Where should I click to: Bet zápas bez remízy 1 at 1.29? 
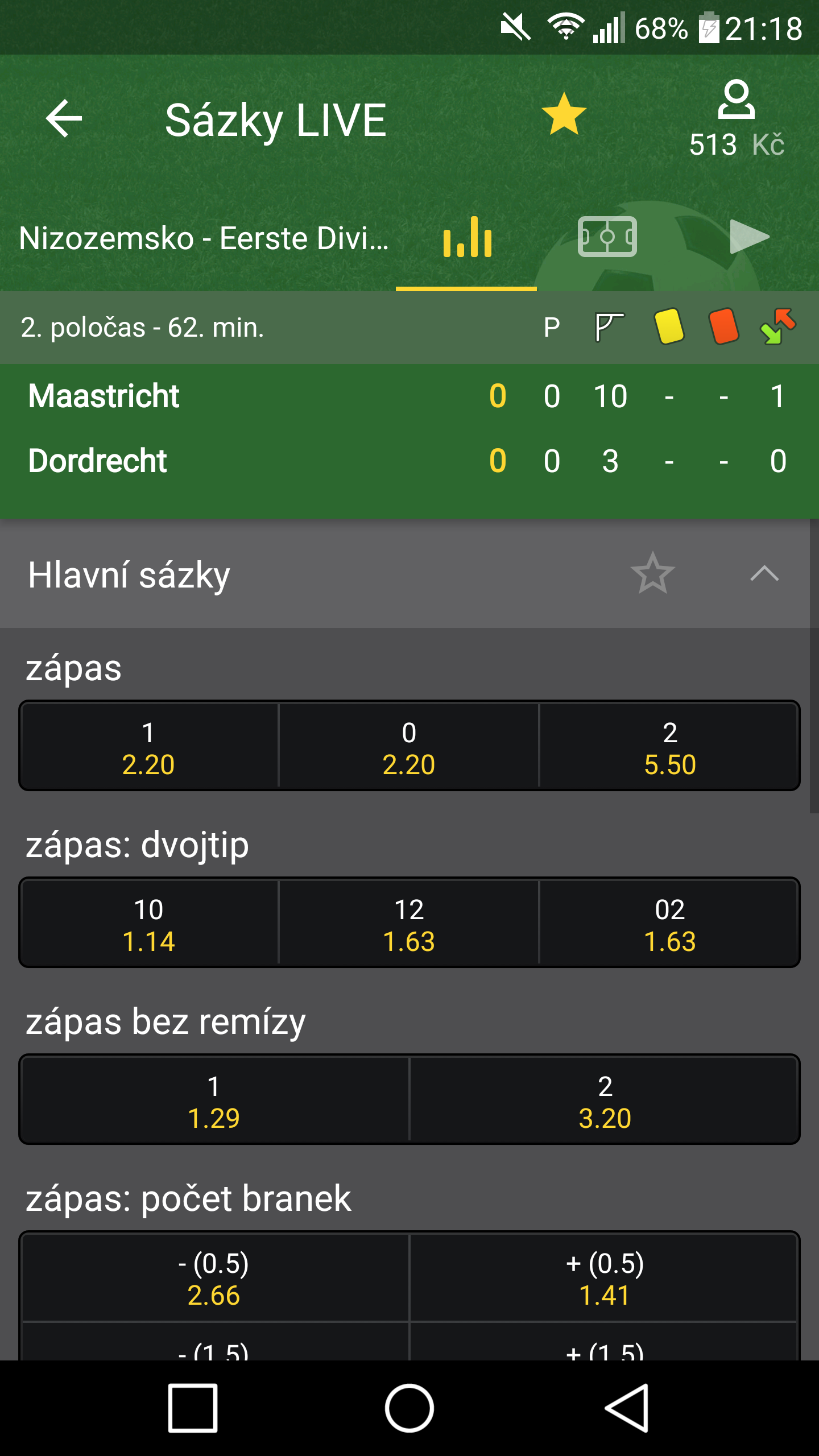click(x=214, y=1099)
